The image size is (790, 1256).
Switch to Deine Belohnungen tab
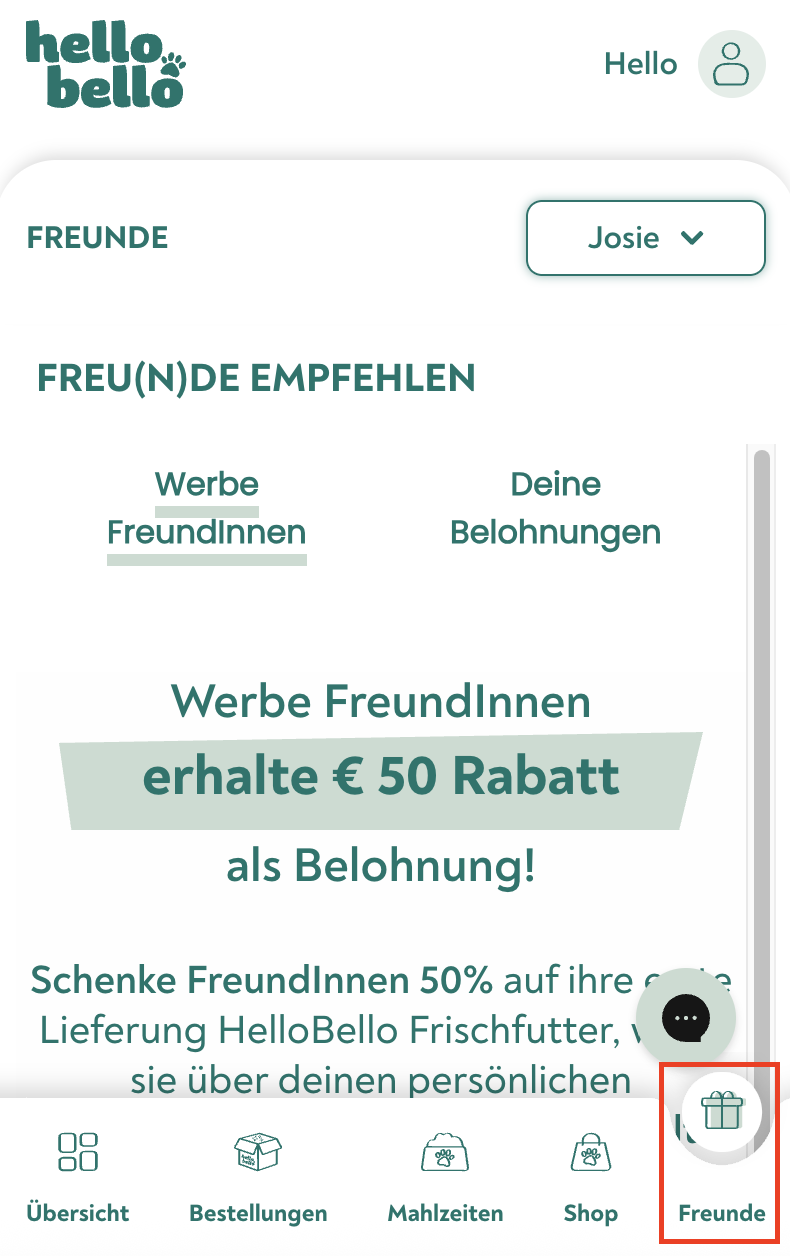pos(555,509)
